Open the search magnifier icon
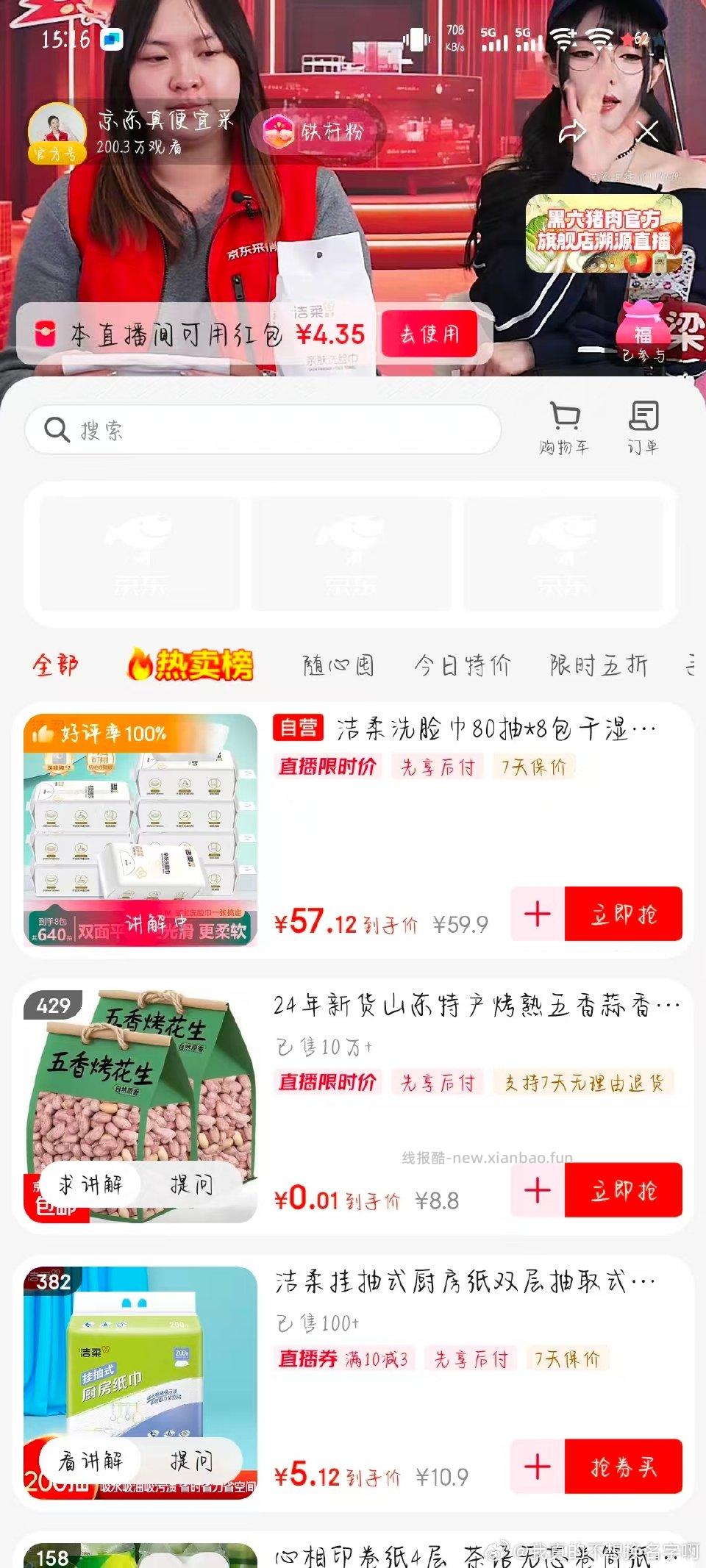706x1568 pixels. (x=54, y=429)
